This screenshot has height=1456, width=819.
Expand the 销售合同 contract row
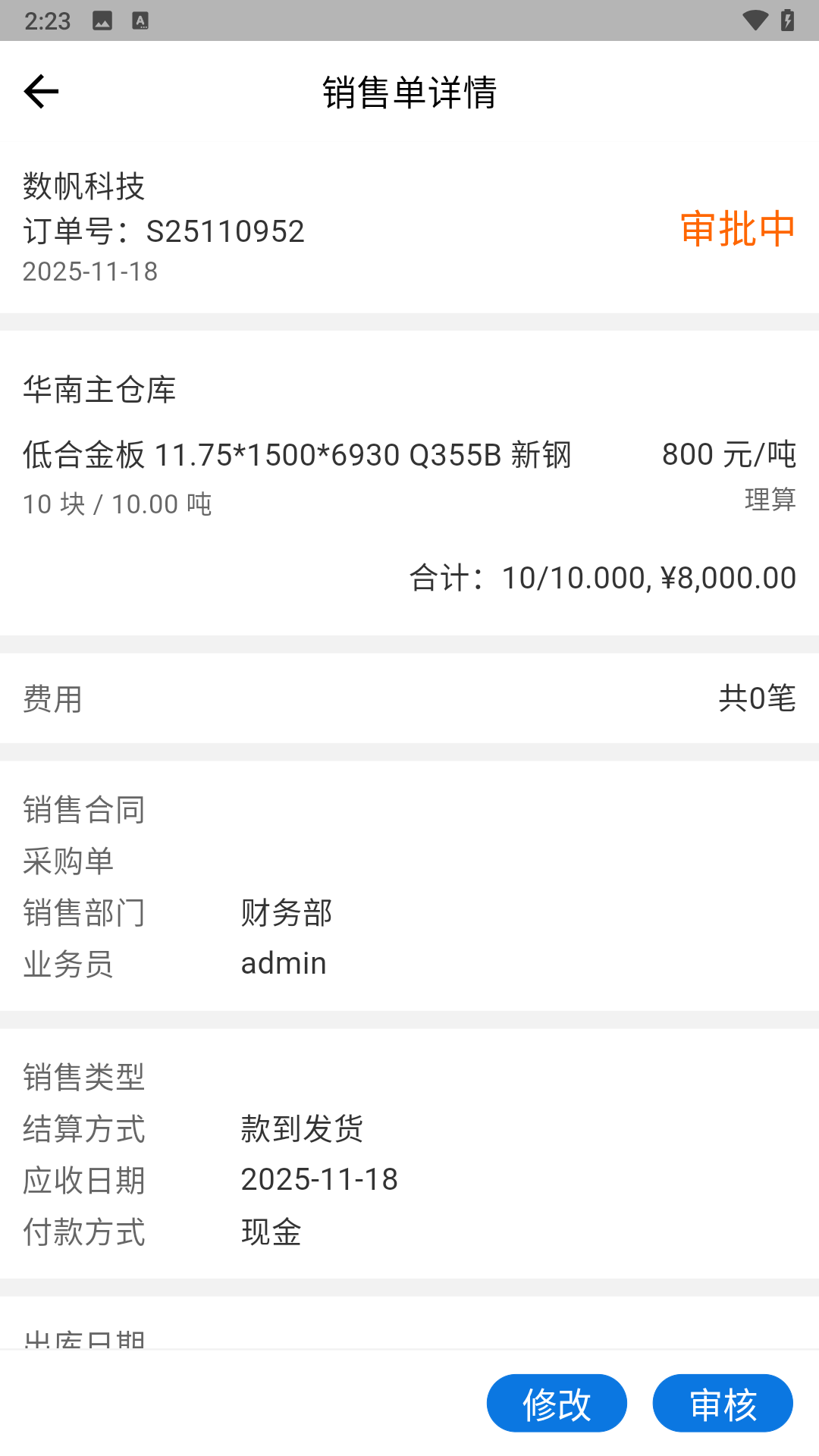click(83, 808)
